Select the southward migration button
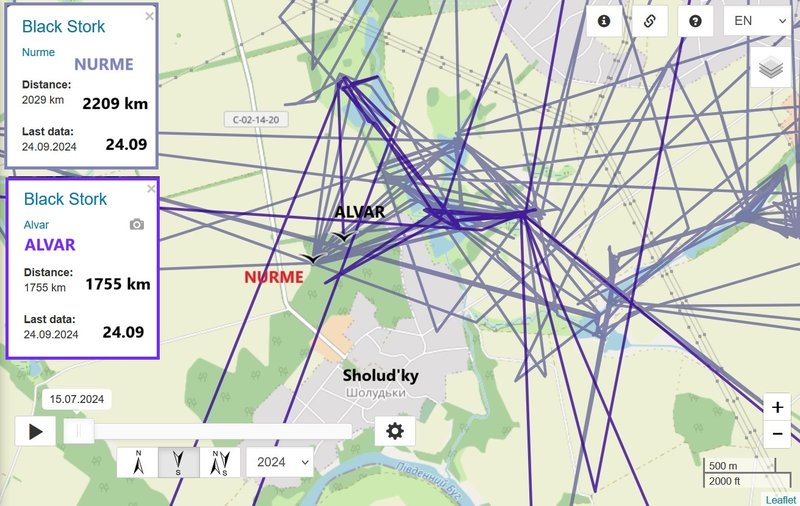The image size is (800, 506). (180, 462)
